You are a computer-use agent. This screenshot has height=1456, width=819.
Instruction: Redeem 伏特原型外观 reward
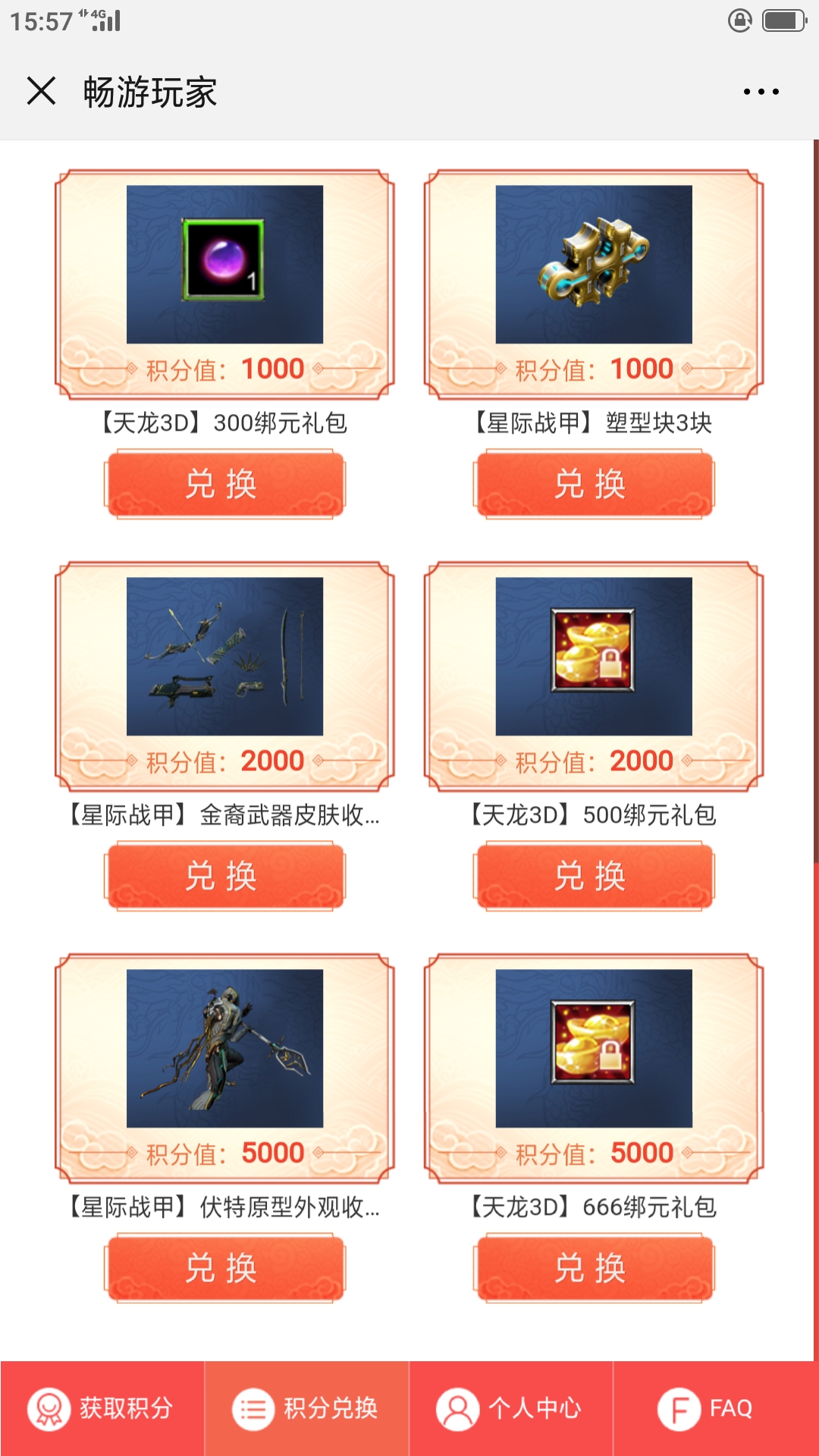224,1269
